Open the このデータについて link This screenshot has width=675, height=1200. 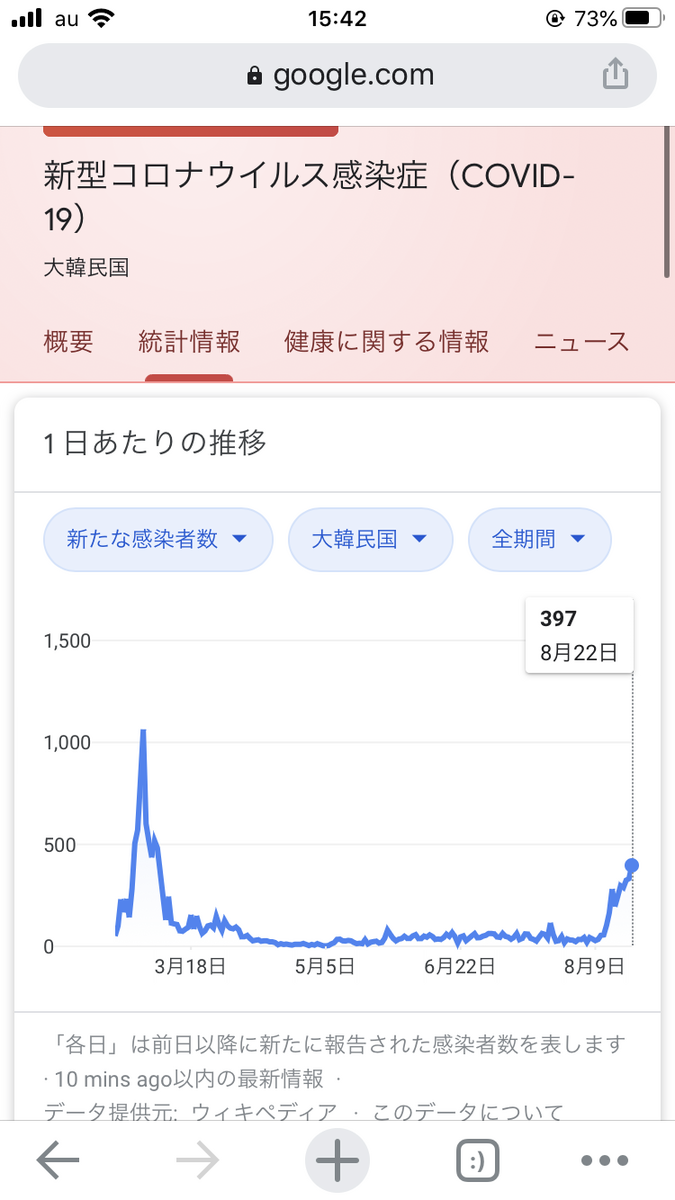pyautogui.click(x=468, y=1112)
